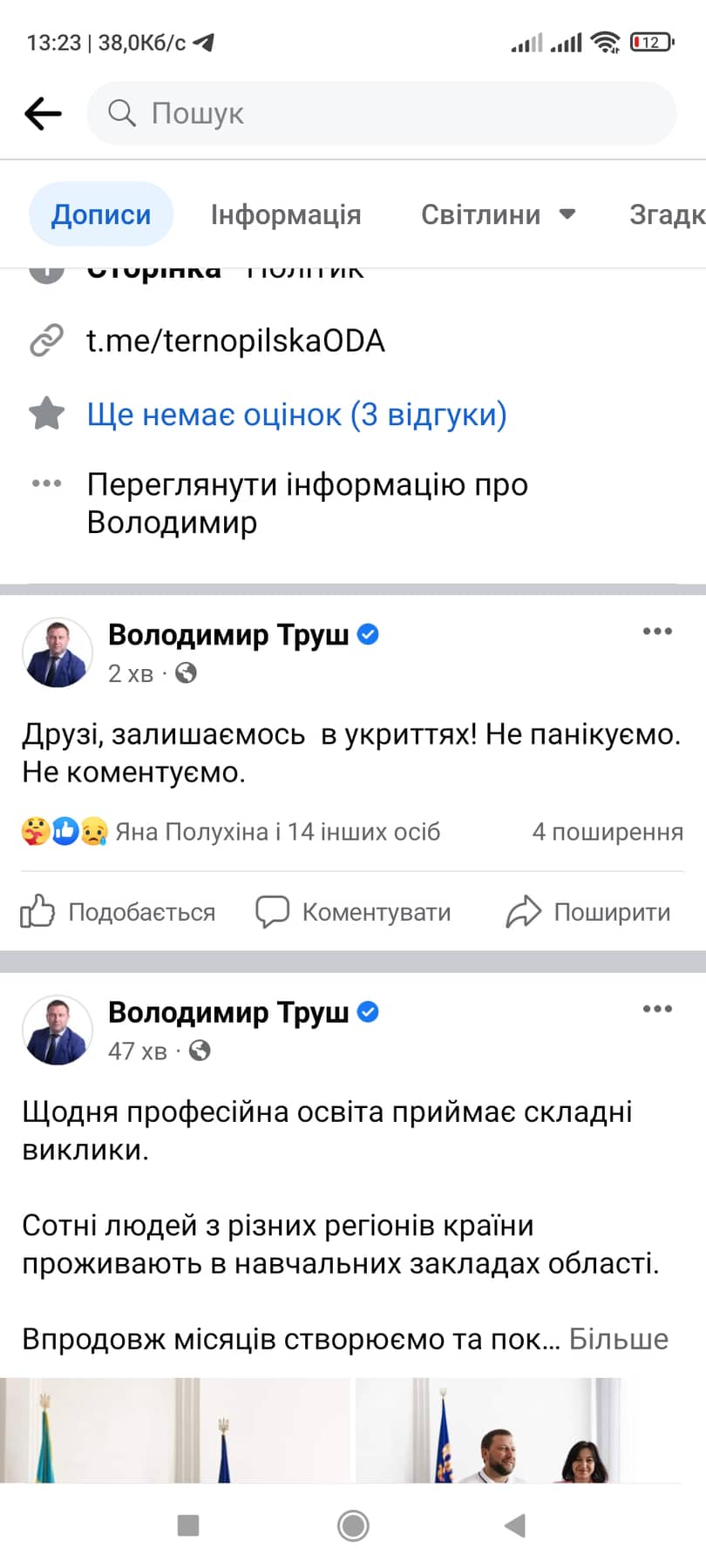Open the t.me/ternopilskaODA link
This screenshot has height=1568, width=706.
click(x=235, y=341)
